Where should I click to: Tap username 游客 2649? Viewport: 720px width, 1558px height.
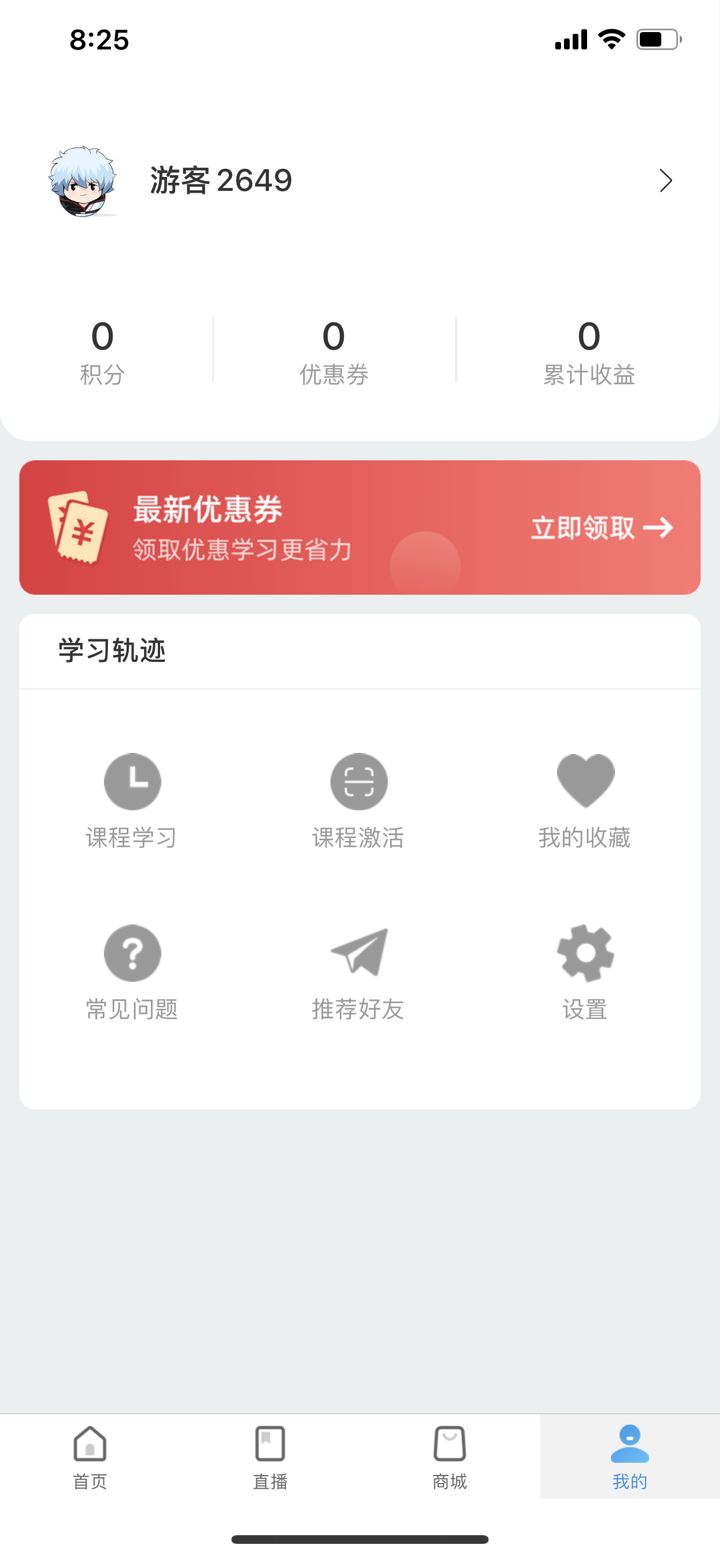[x=221, y=180]
